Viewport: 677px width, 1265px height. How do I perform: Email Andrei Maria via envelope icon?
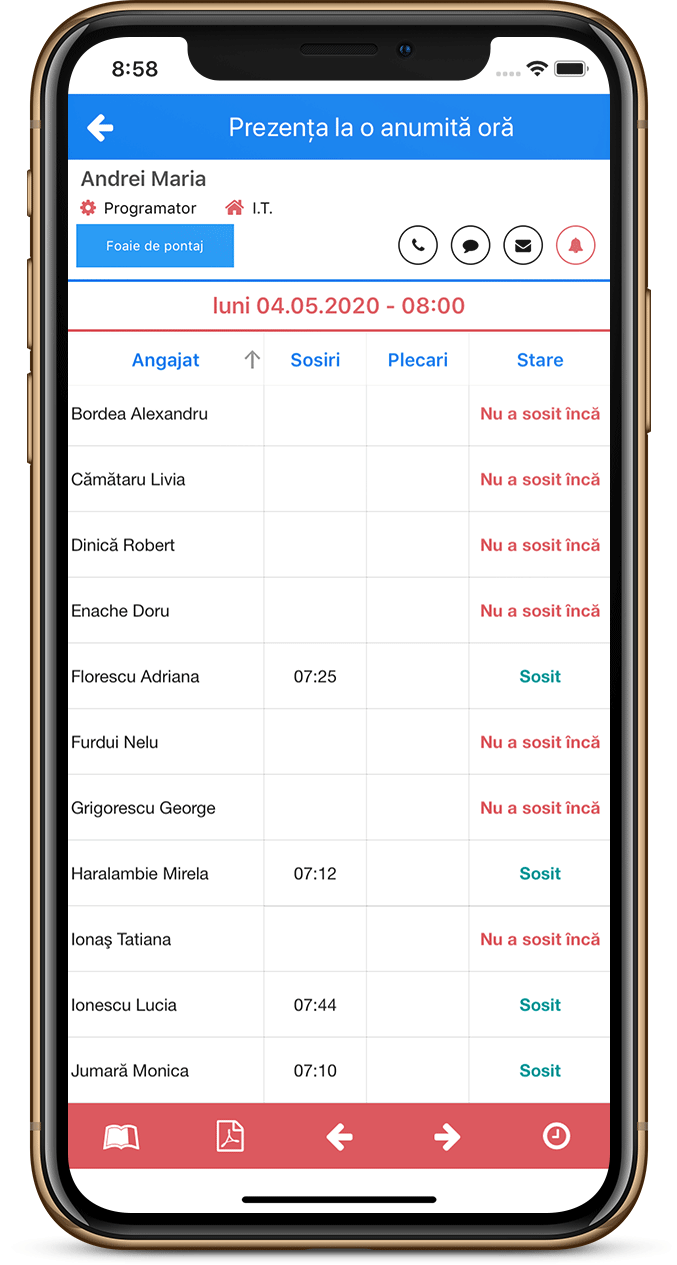[523, 245]
